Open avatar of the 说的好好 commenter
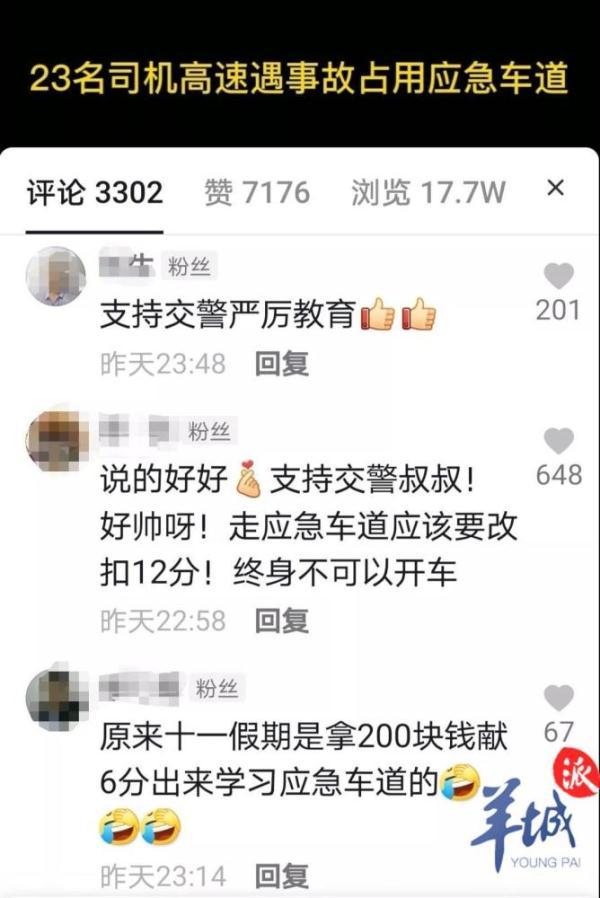This screenshot has width=600, height=898. (55, 440)
